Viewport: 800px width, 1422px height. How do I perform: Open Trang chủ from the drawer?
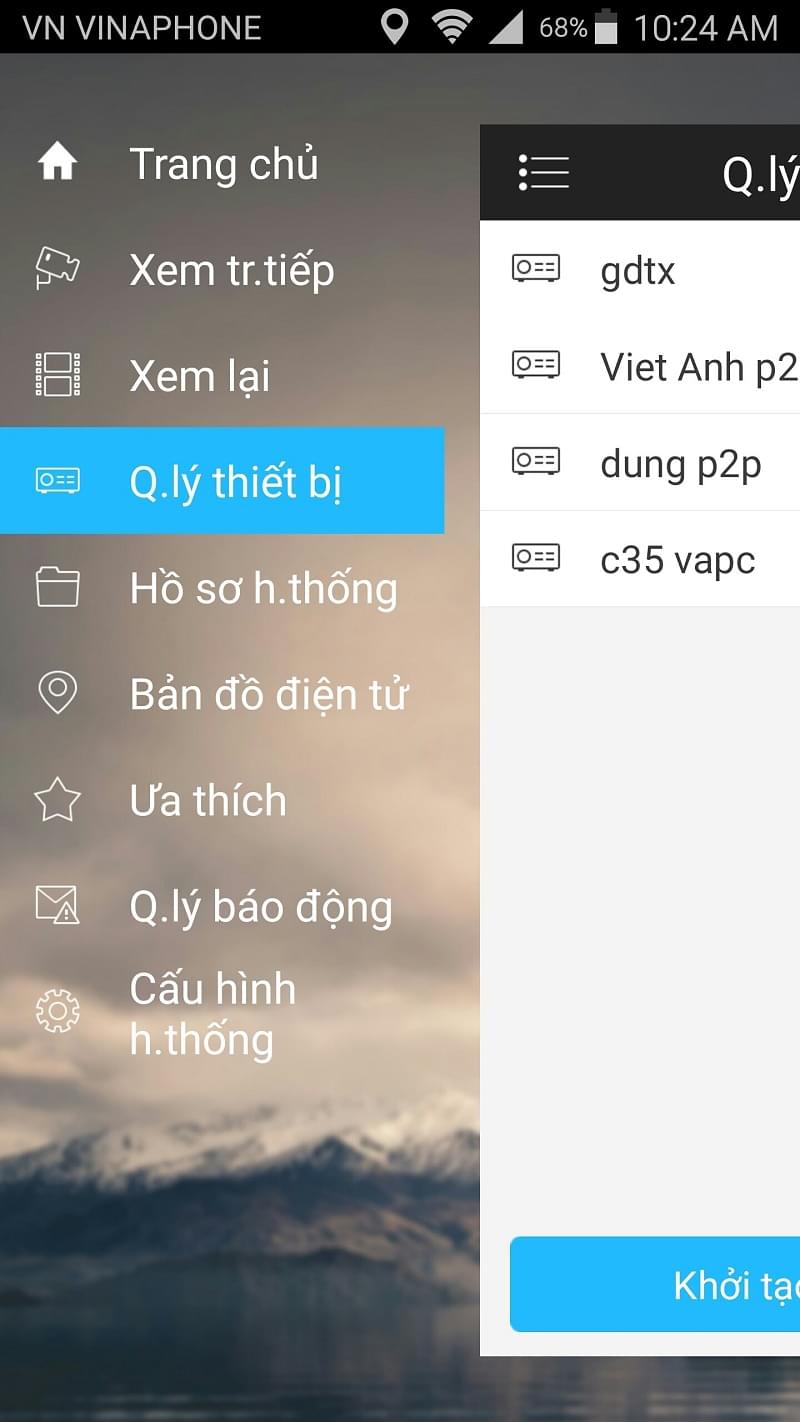click(x=222, y=164)
